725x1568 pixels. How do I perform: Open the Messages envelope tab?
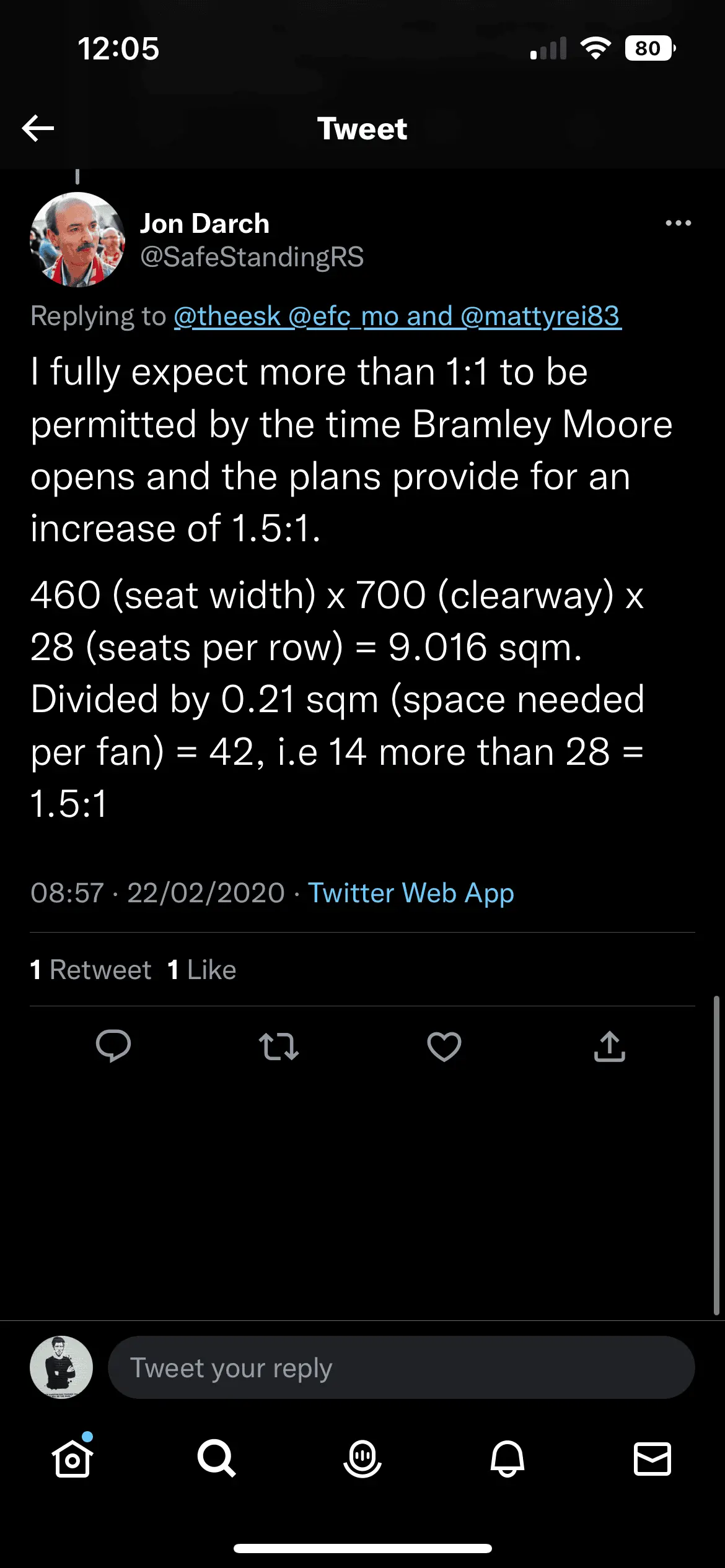pos(652,1459)
